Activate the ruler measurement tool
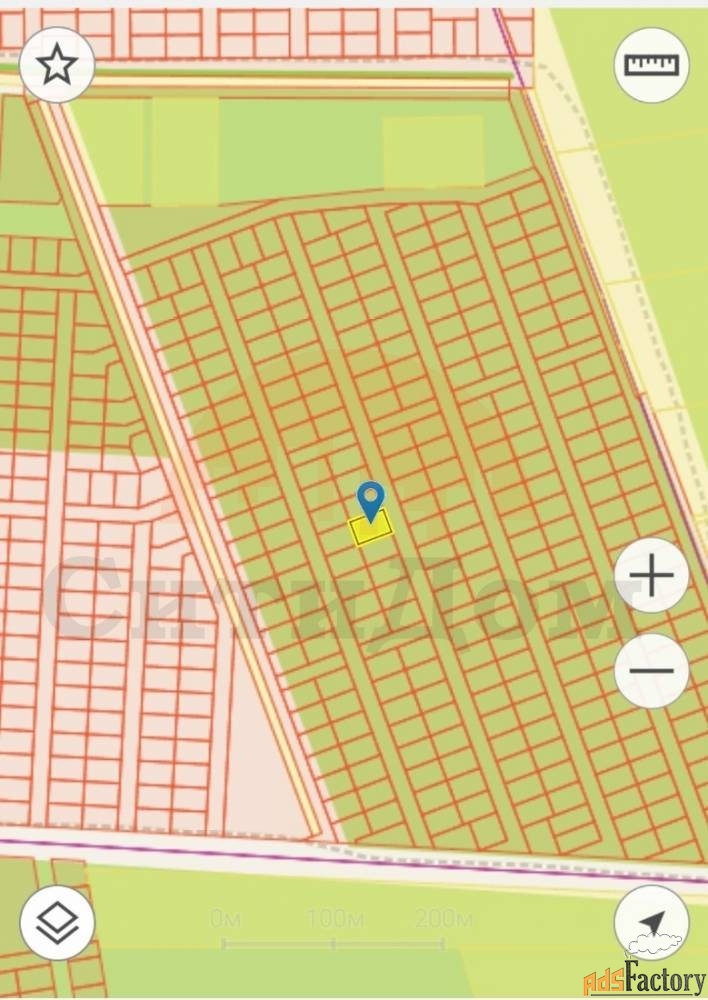 pos(651,65)
